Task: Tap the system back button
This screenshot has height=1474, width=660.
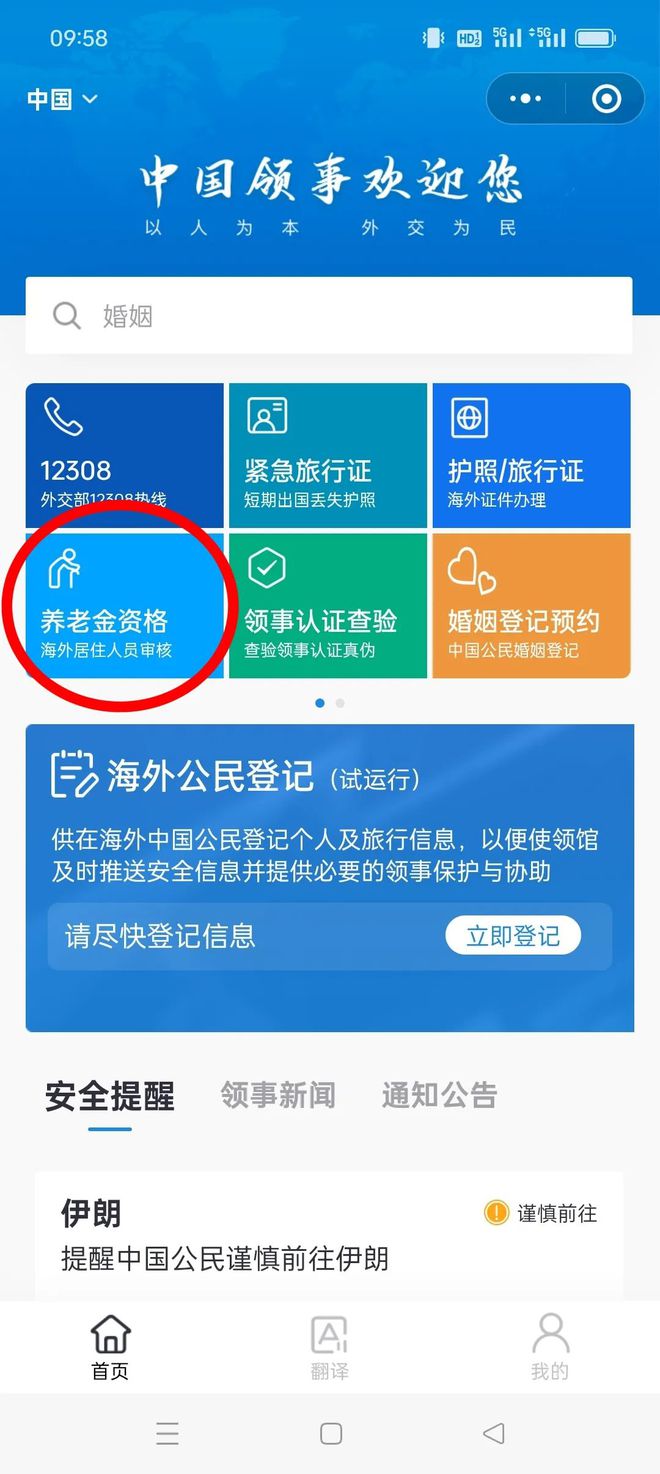Action: point(493,1433)
